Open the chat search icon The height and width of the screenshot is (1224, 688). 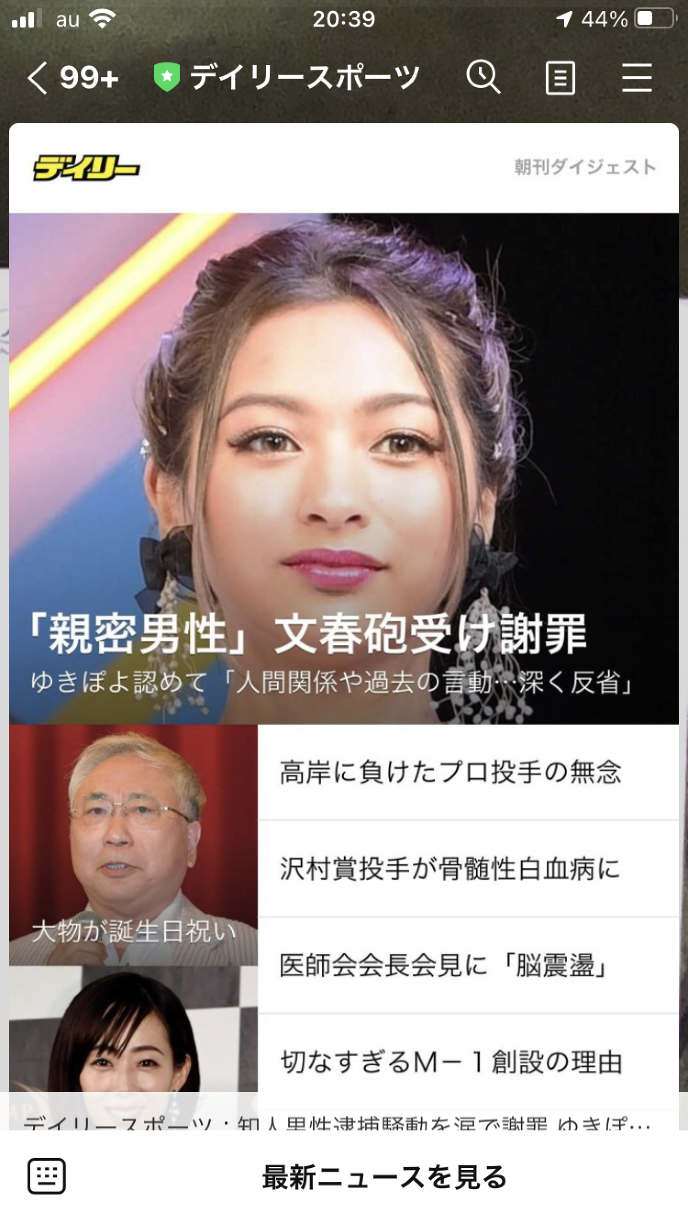coord(483,78)
